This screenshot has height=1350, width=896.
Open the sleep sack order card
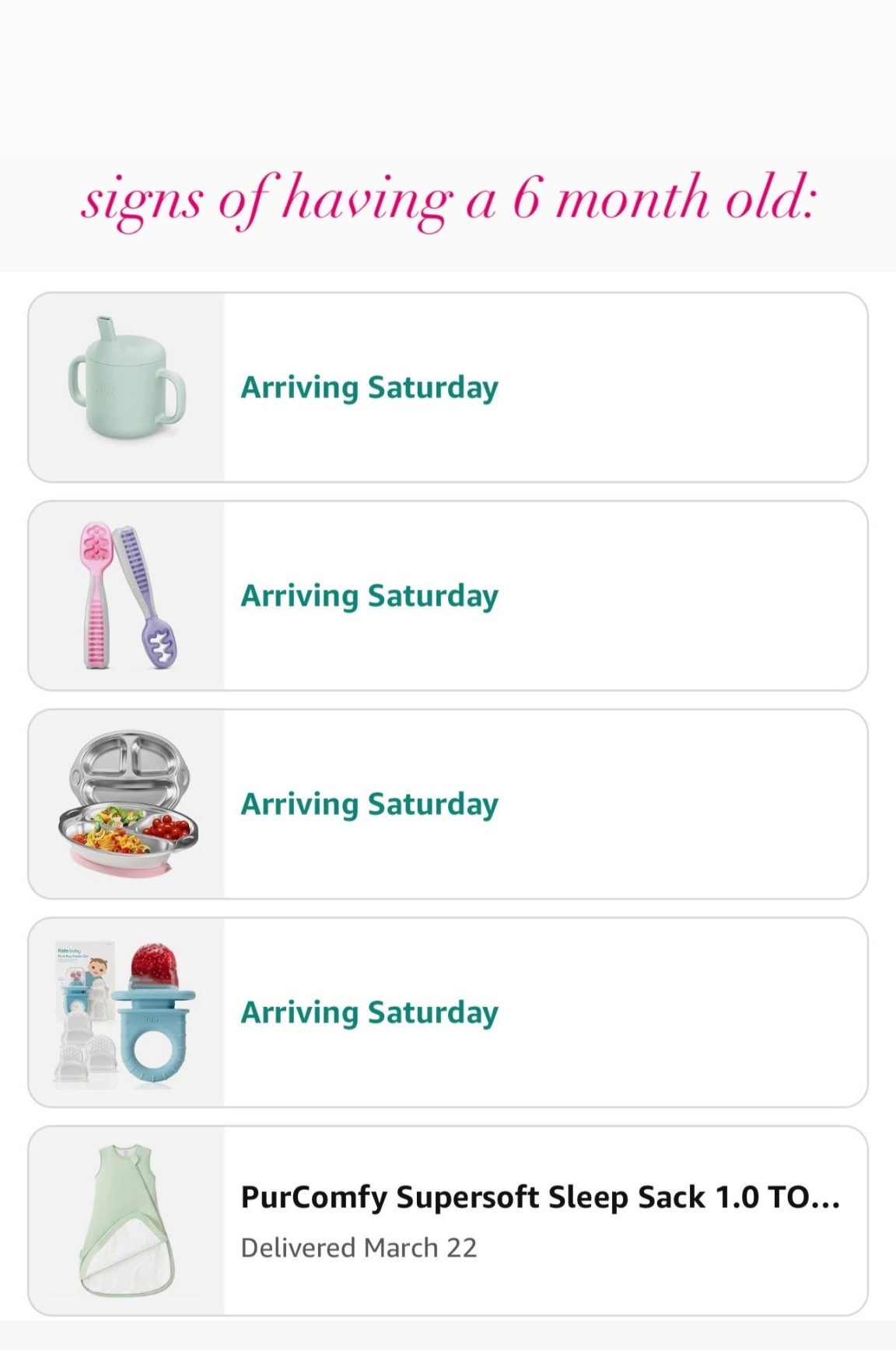(x=448, y=1229)
